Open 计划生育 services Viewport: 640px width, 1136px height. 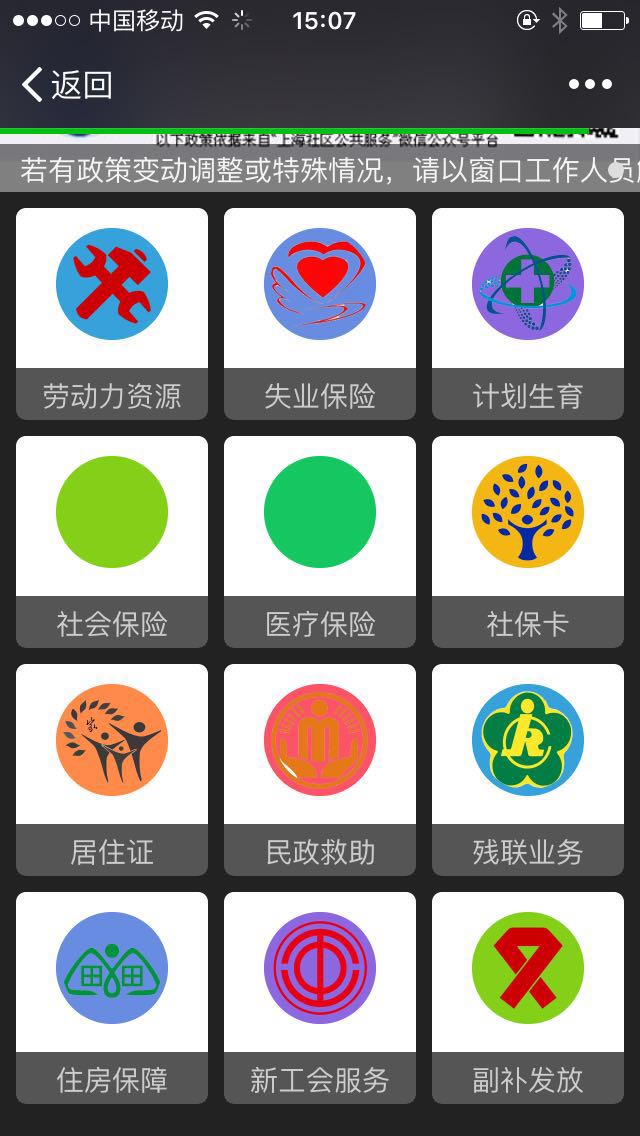[x=528, y=313]
